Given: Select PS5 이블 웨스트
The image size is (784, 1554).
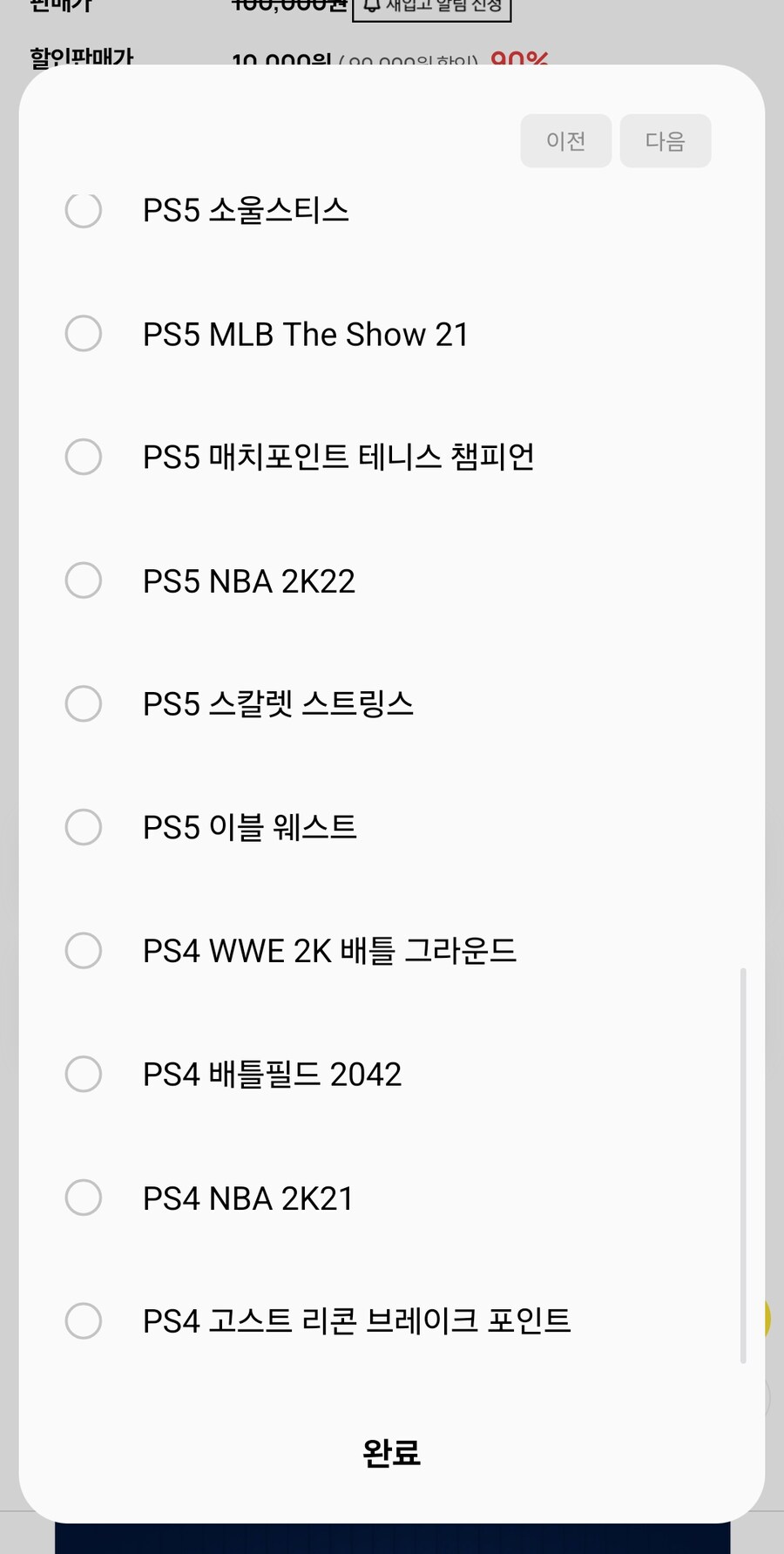Looking at the screenshot, I should (x=83, y=827).
